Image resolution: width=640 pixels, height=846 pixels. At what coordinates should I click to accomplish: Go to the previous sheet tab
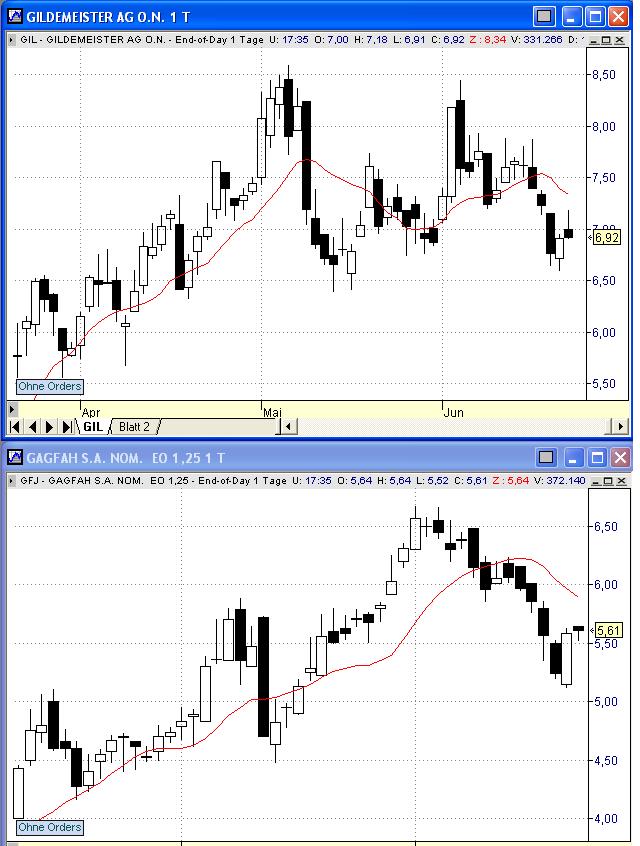coord(32,427)
